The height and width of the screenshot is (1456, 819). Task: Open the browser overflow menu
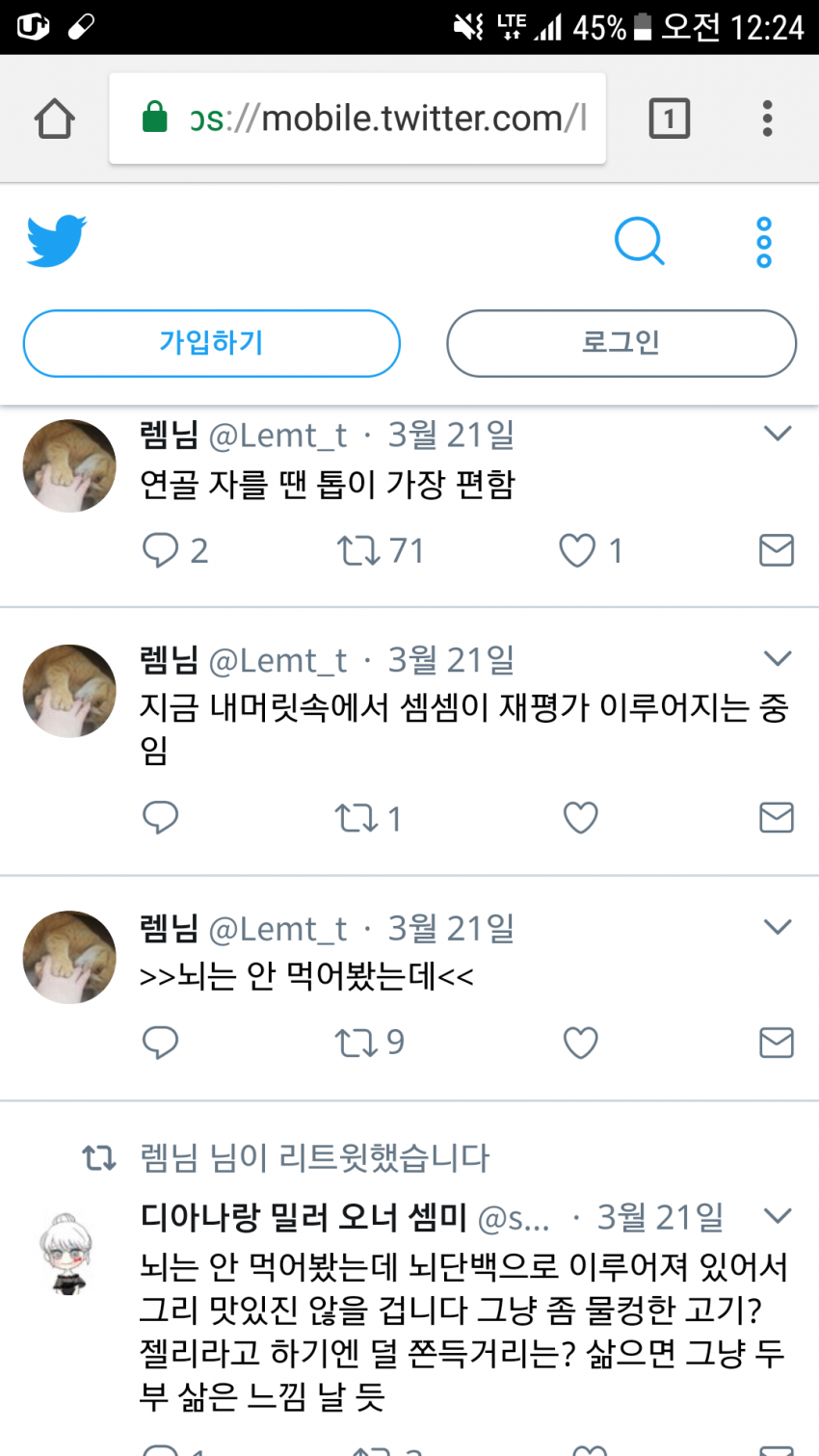pos(767,119)
